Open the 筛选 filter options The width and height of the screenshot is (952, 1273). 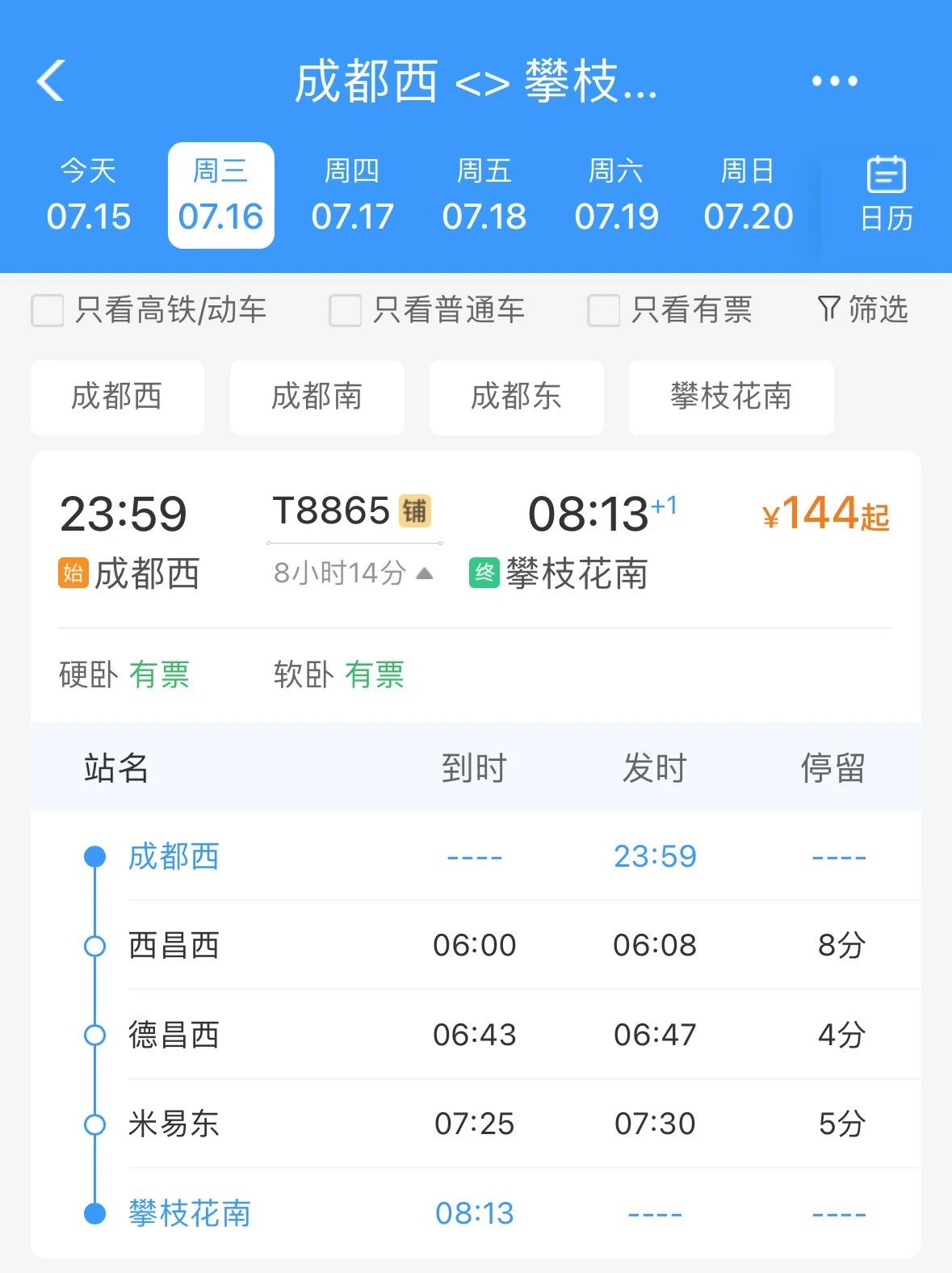pos(862,309)
